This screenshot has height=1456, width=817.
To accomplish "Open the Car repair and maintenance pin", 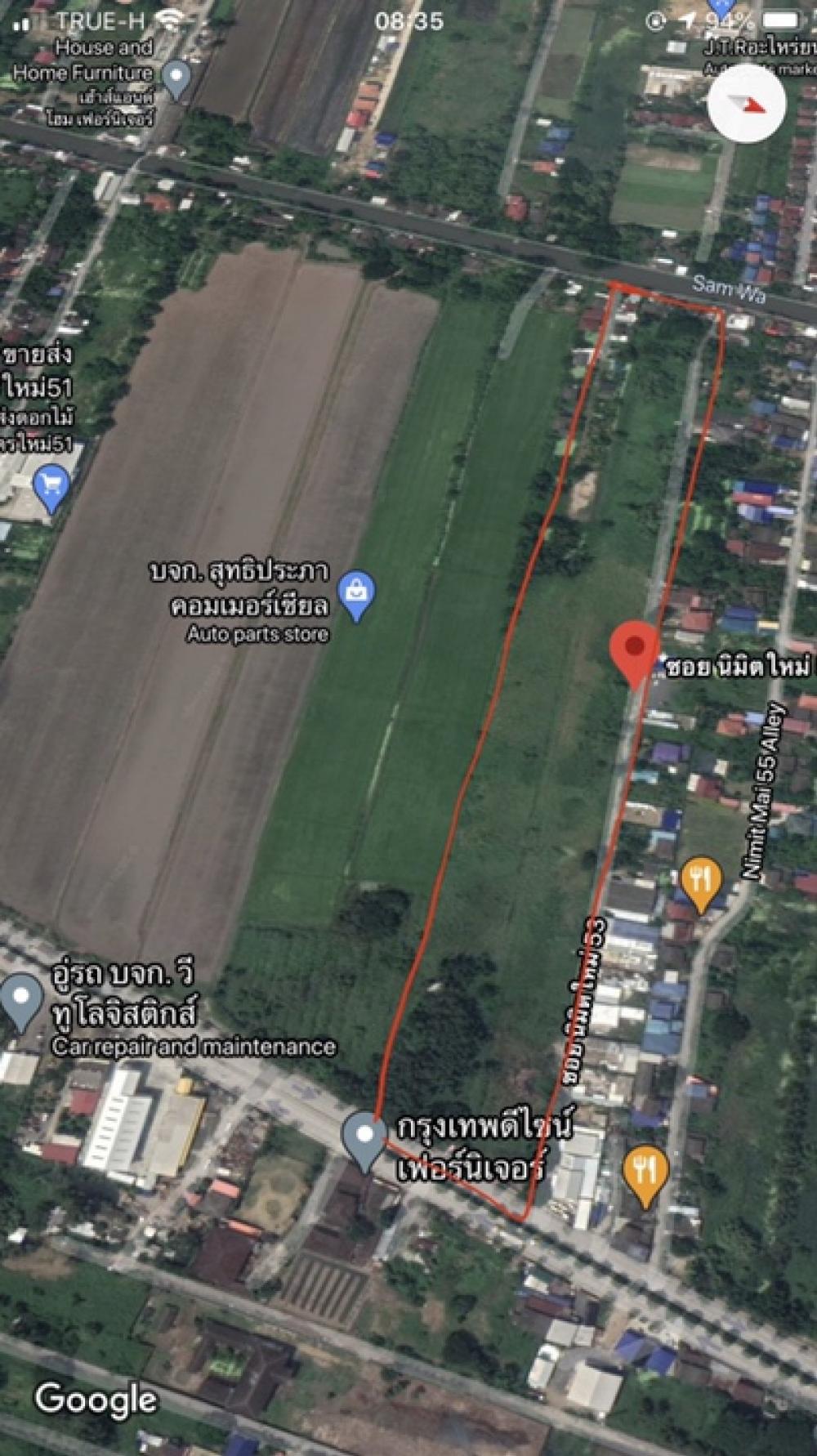I will click(21, 1002).
